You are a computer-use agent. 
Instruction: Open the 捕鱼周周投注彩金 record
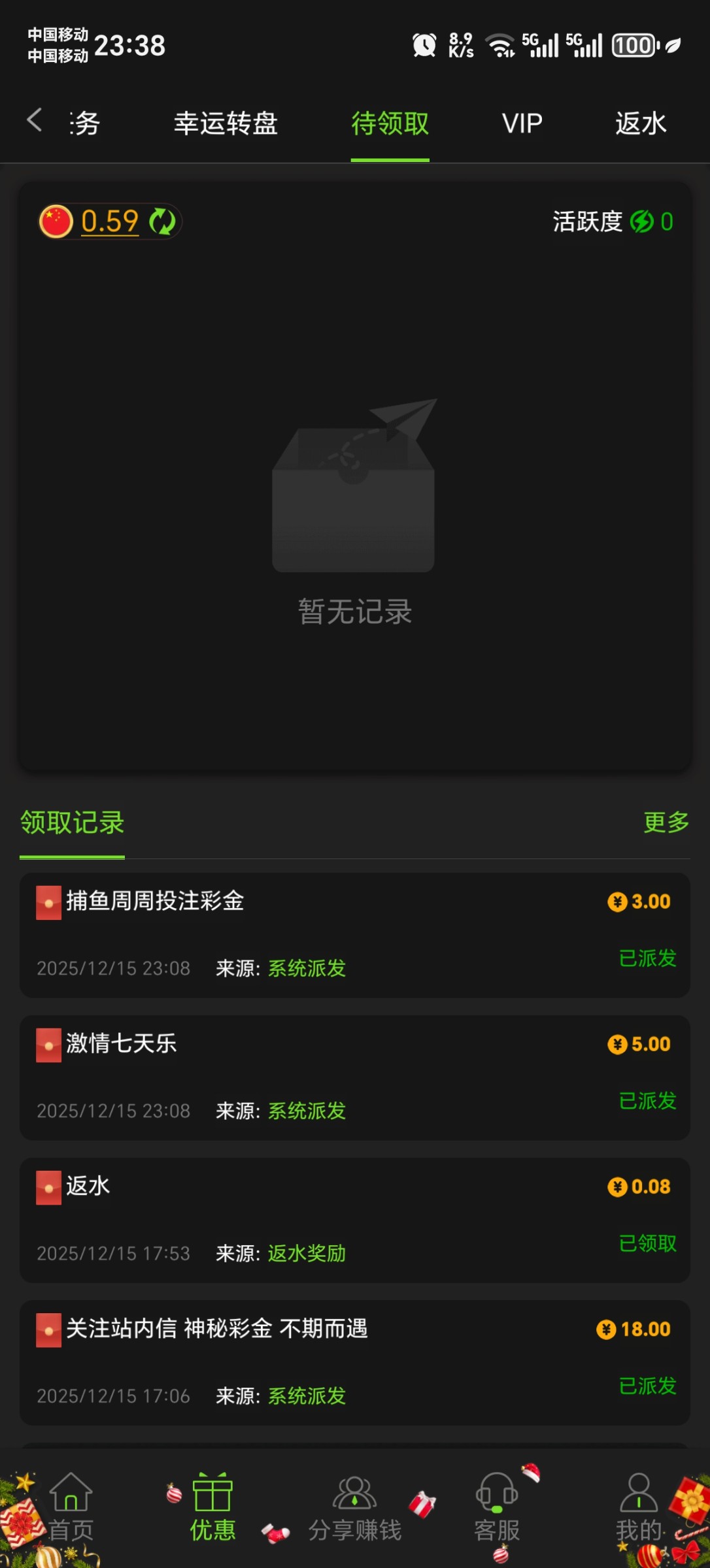(354, 934)
